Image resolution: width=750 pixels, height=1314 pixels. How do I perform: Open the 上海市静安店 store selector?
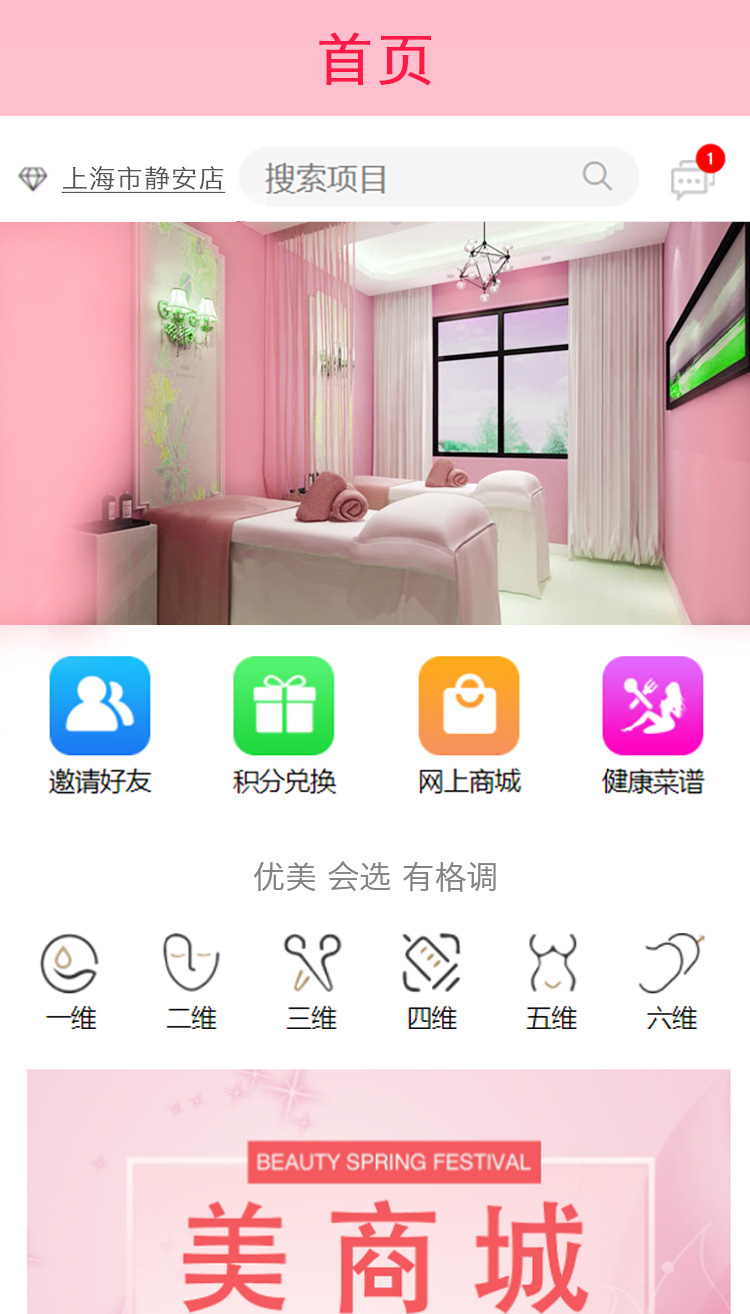(x=142, y=179)
